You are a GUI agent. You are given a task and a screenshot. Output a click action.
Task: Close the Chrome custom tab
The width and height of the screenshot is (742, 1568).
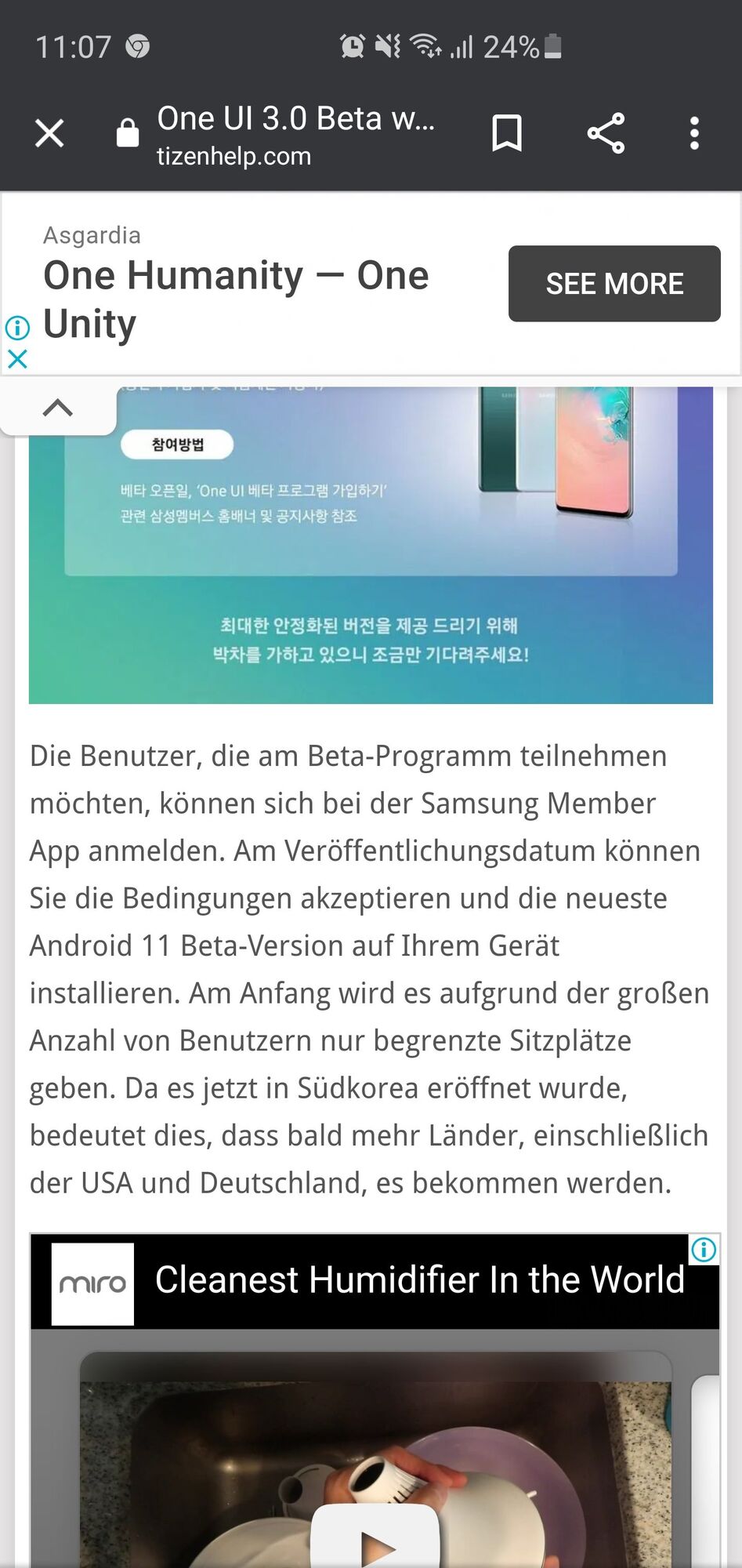[49, 133]
